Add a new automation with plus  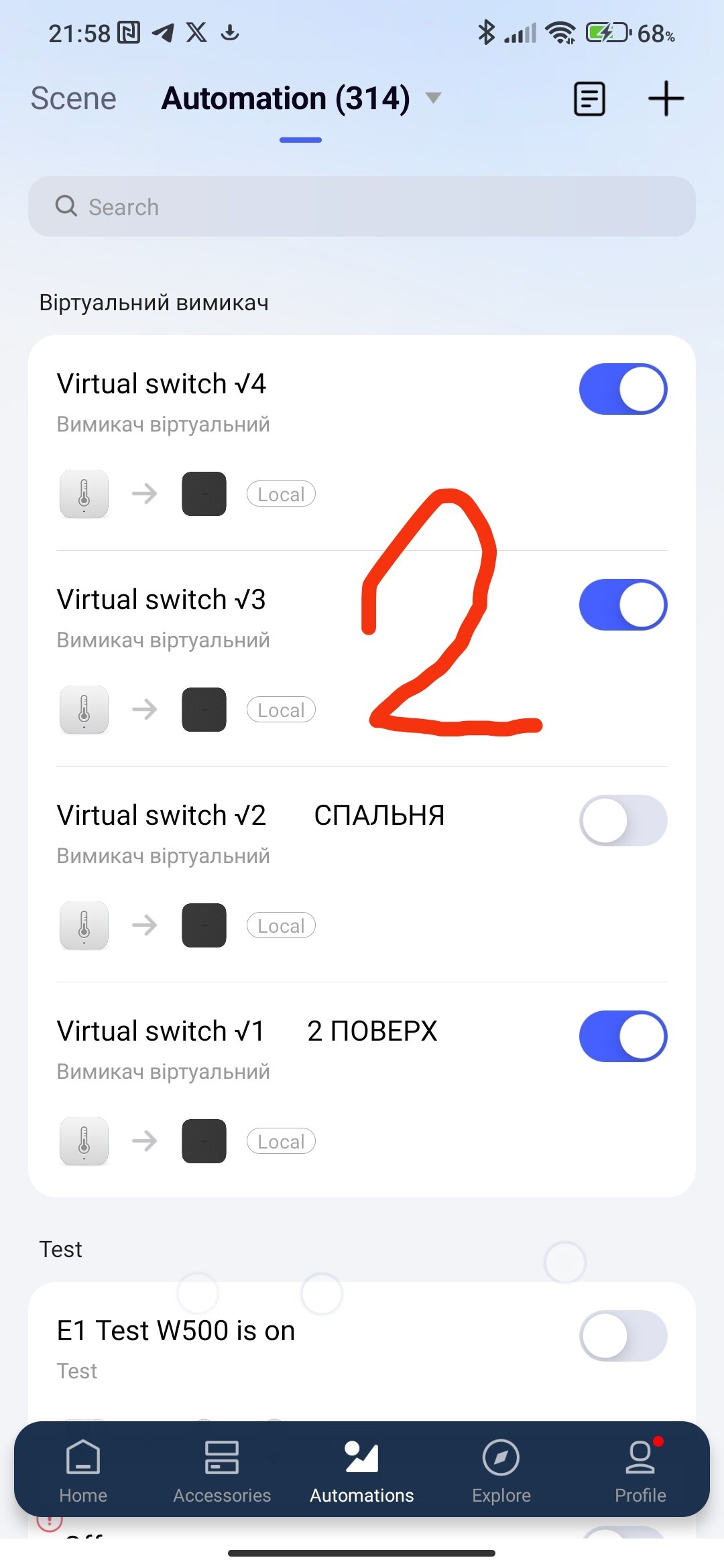[666, 99]
